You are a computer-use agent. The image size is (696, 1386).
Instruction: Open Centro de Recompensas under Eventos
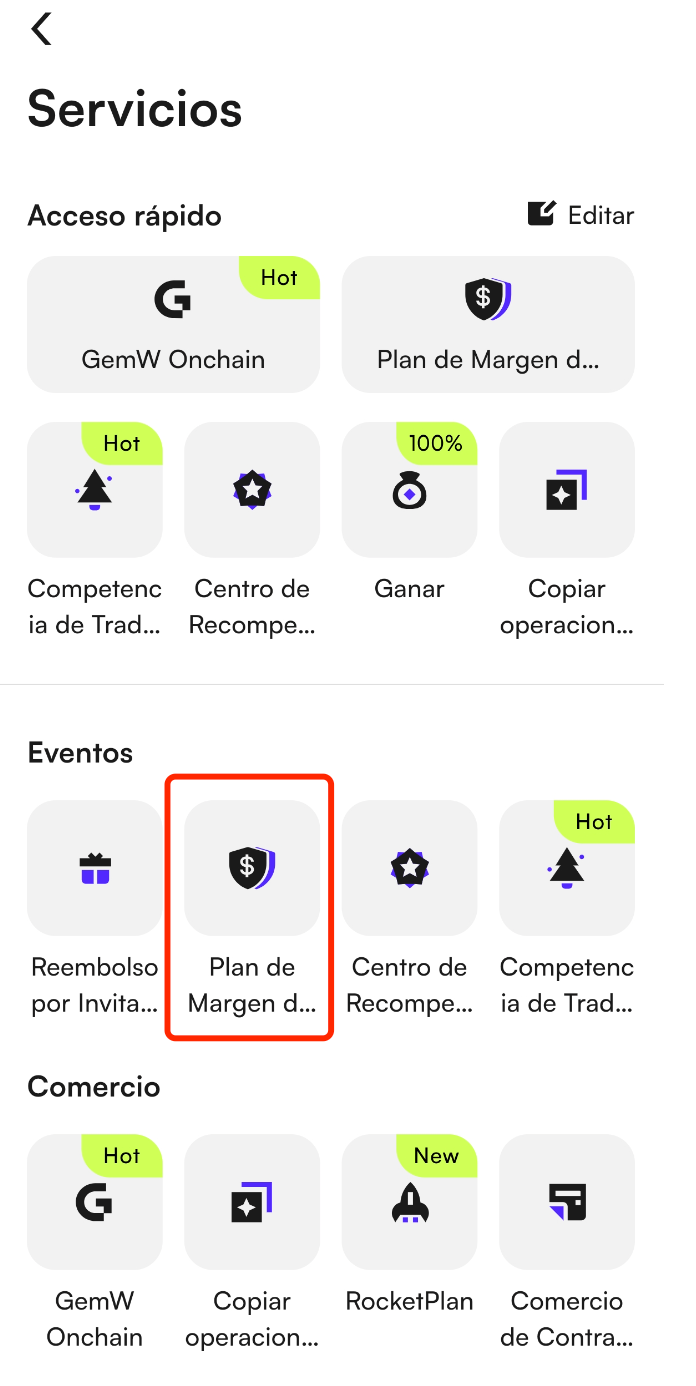click(x=409, y=868)
